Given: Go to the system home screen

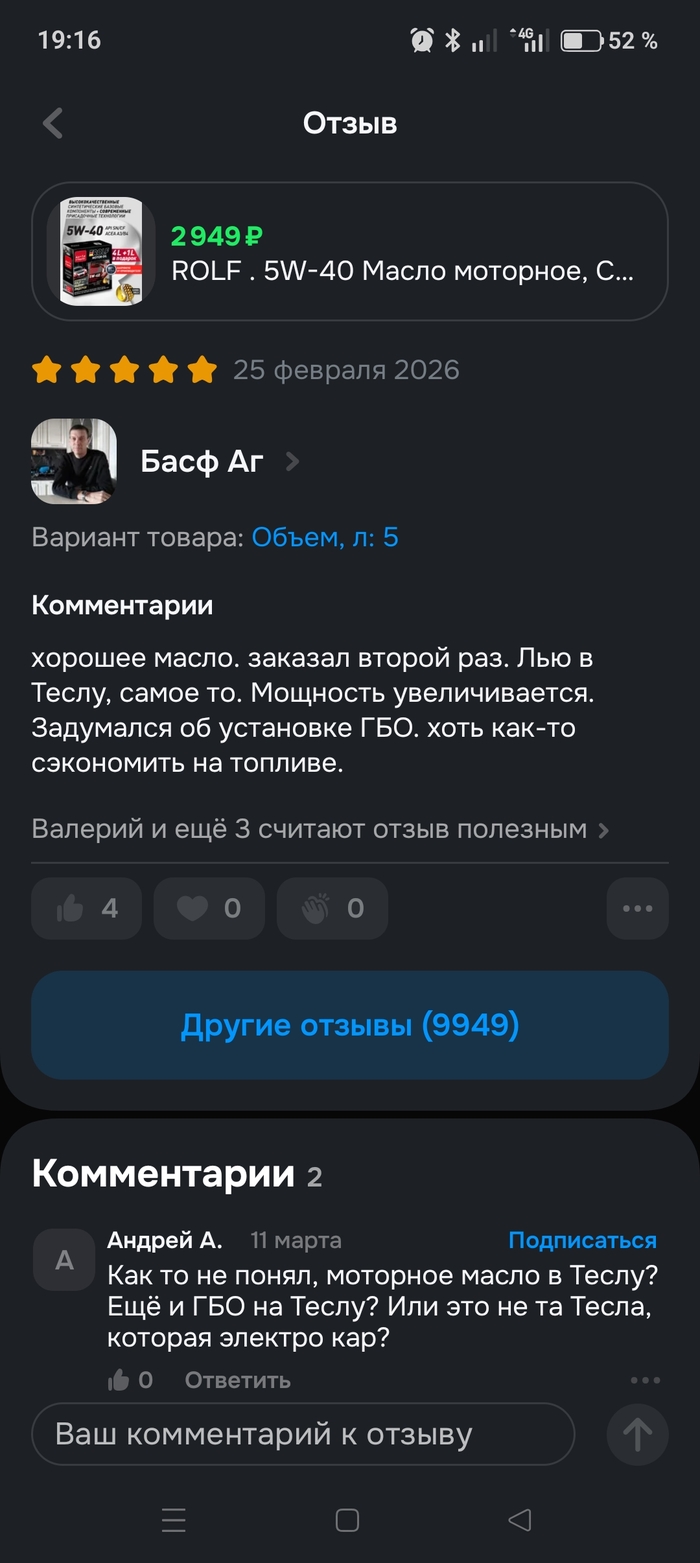Looking at the screenshot, I should point(347,1521).
